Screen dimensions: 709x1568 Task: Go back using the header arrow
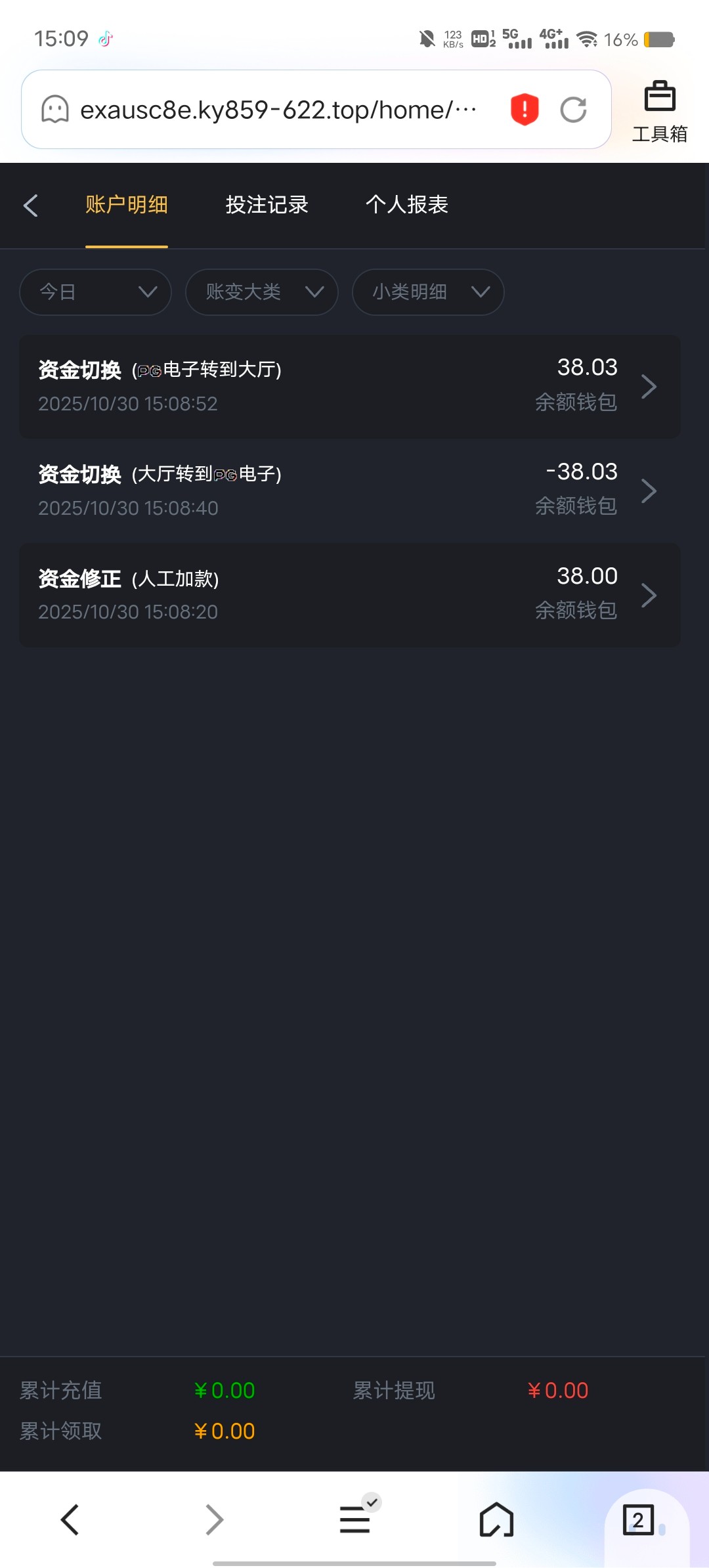coord(31,206)
